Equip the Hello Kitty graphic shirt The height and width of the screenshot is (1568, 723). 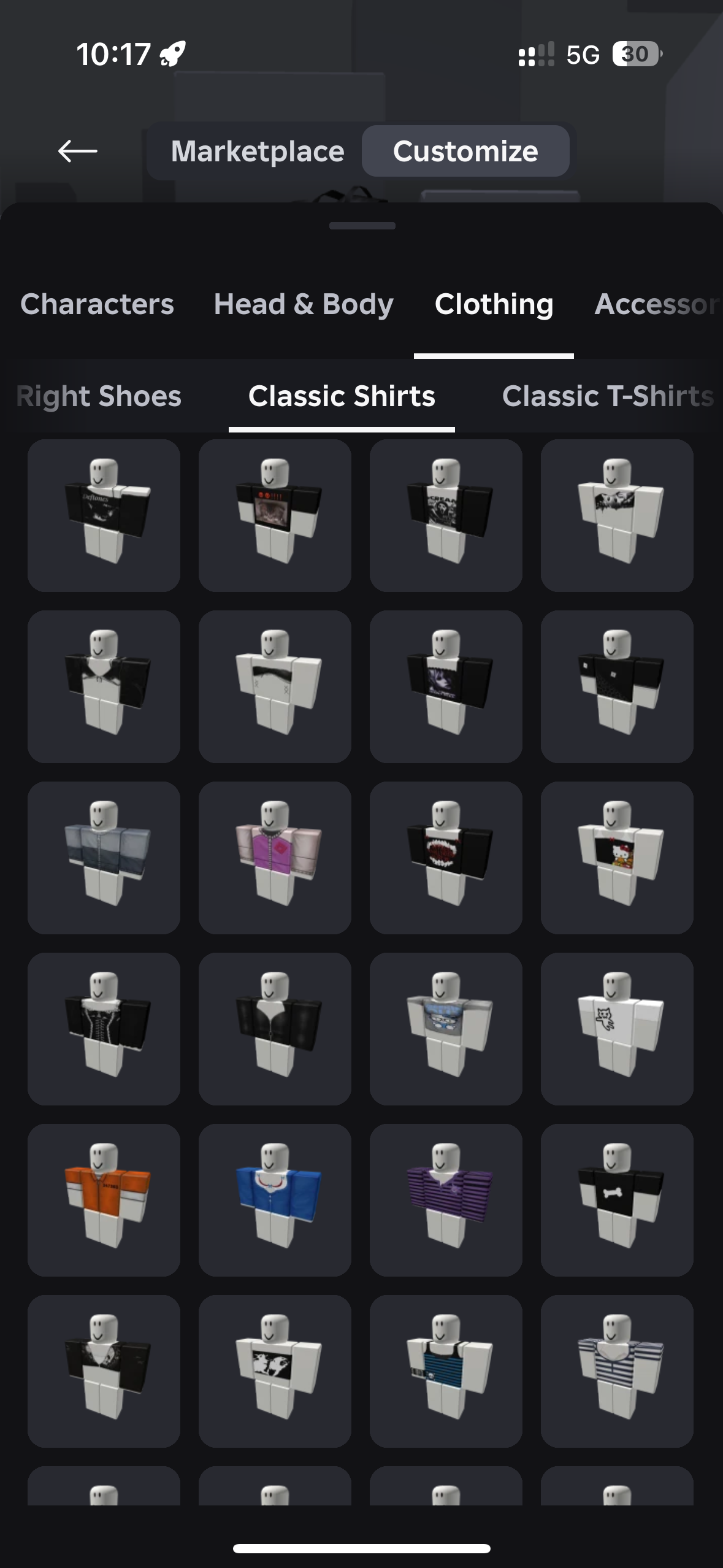pyautogui.click(x=617, y=858)
